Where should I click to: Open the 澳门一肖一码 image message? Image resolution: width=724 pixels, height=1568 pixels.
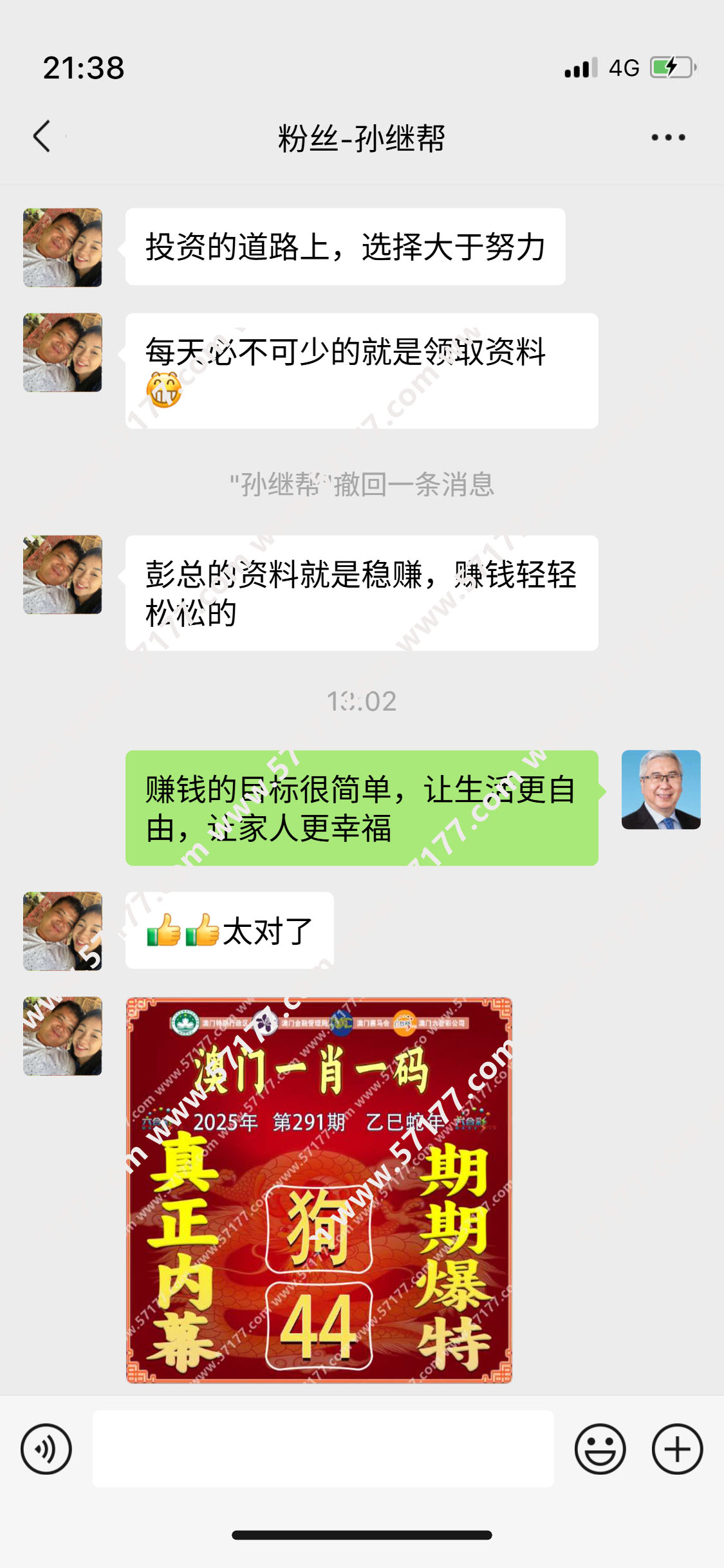(319, 1190)
